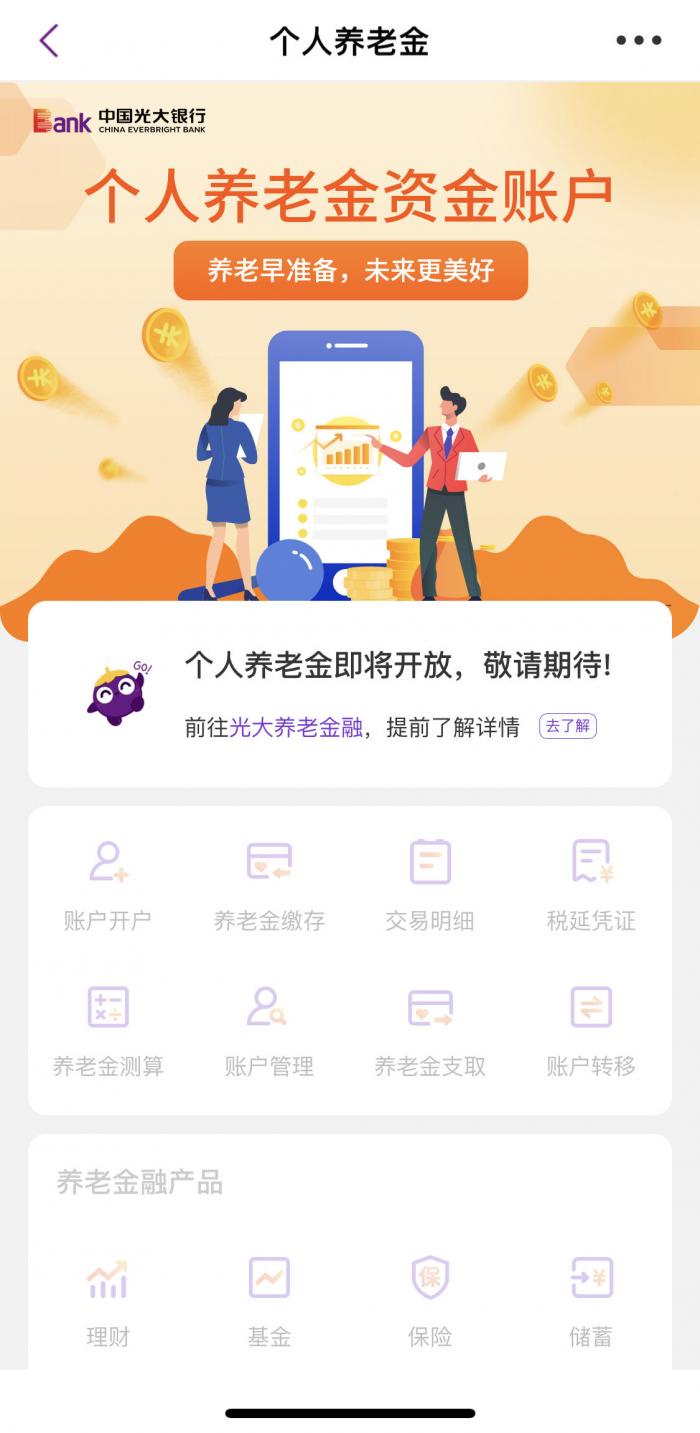Tap the 去了解 button

tap(567, 727)
